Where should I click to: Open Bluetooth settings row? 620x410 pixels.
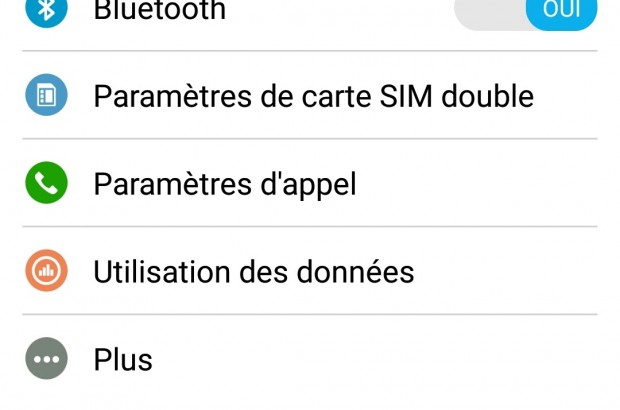(160, 12)
